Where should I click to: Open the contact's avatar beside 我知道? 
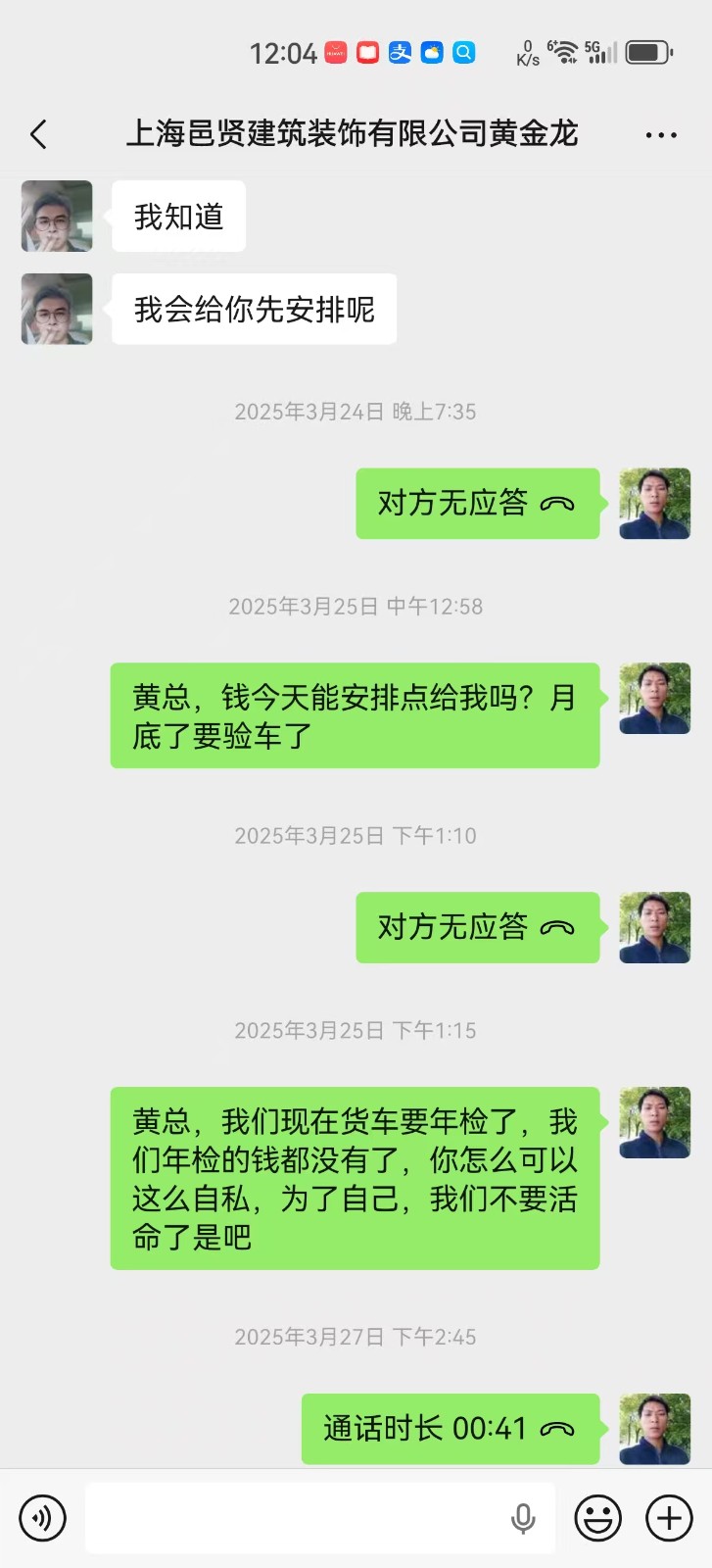click(57, 216)
